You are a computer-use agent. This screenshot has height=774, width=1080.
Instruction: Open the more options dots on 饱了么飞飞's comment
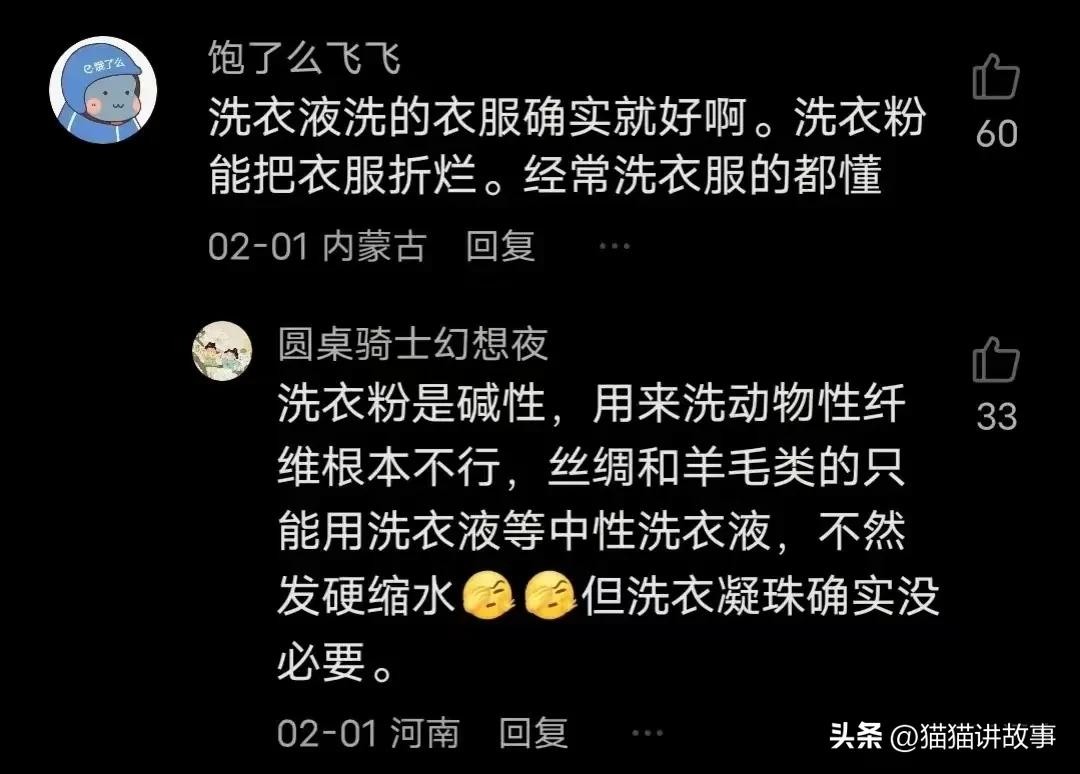[x=613, y=245]
